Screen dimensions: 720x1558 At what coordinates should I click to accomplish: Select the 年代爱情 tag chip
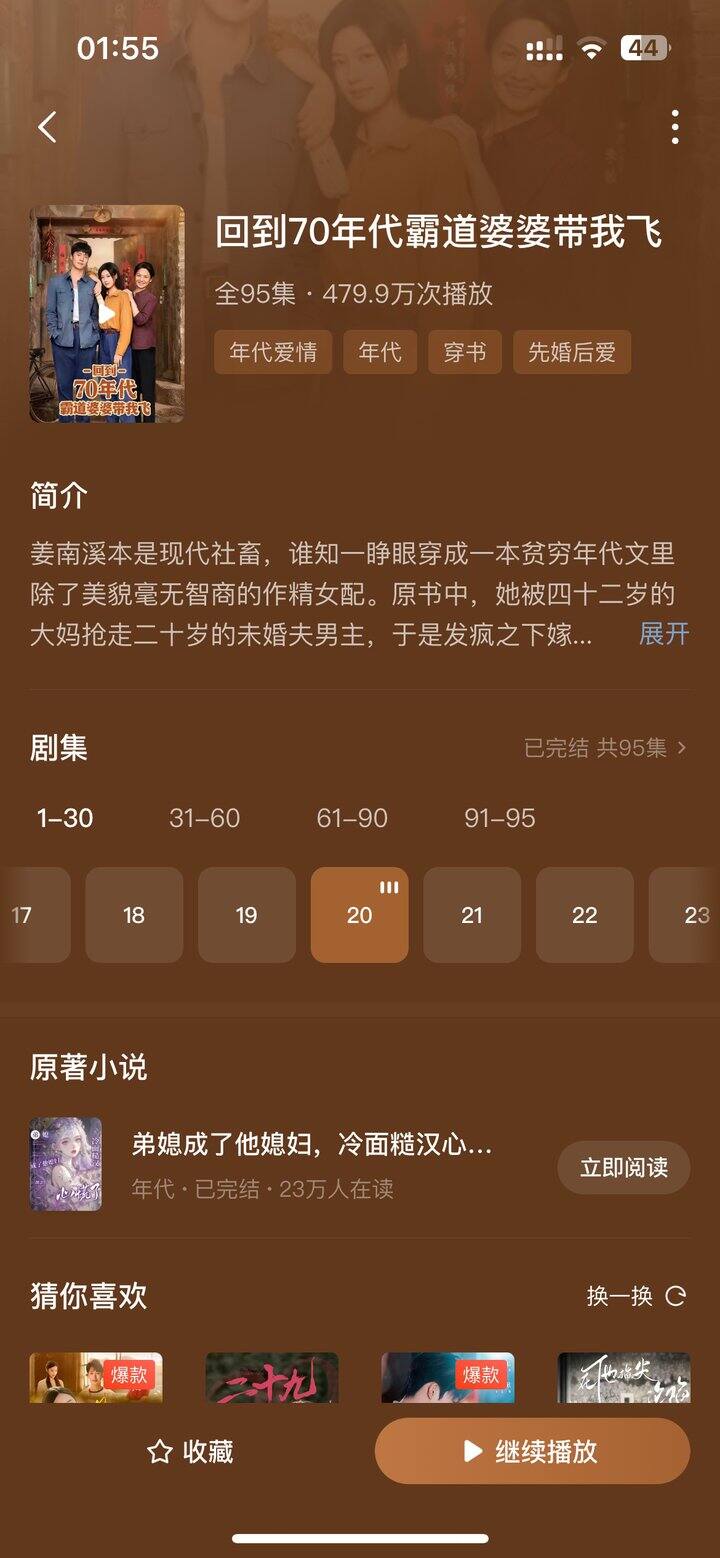pos(273,352)
